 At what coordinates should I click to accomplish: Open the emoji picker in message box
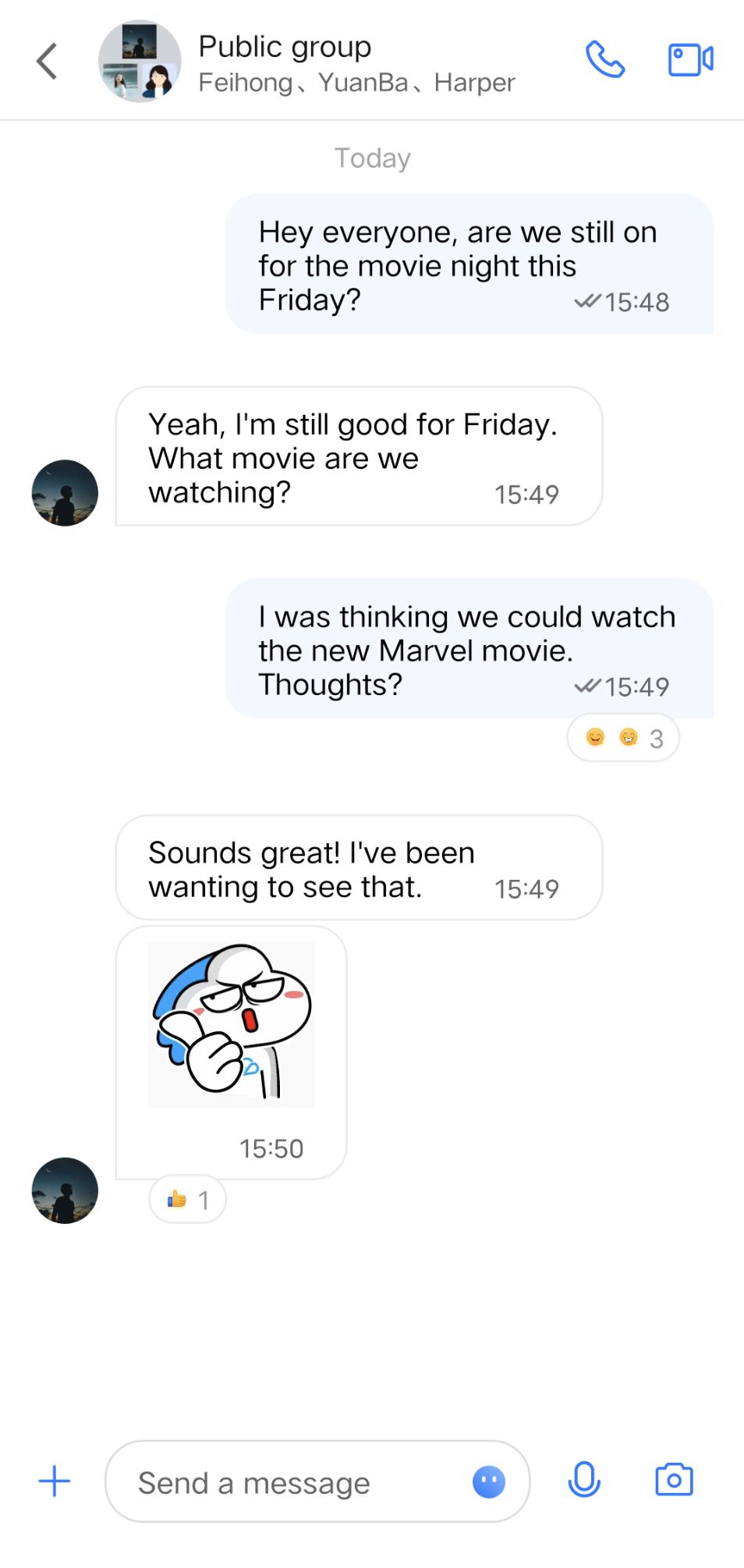489,1481
